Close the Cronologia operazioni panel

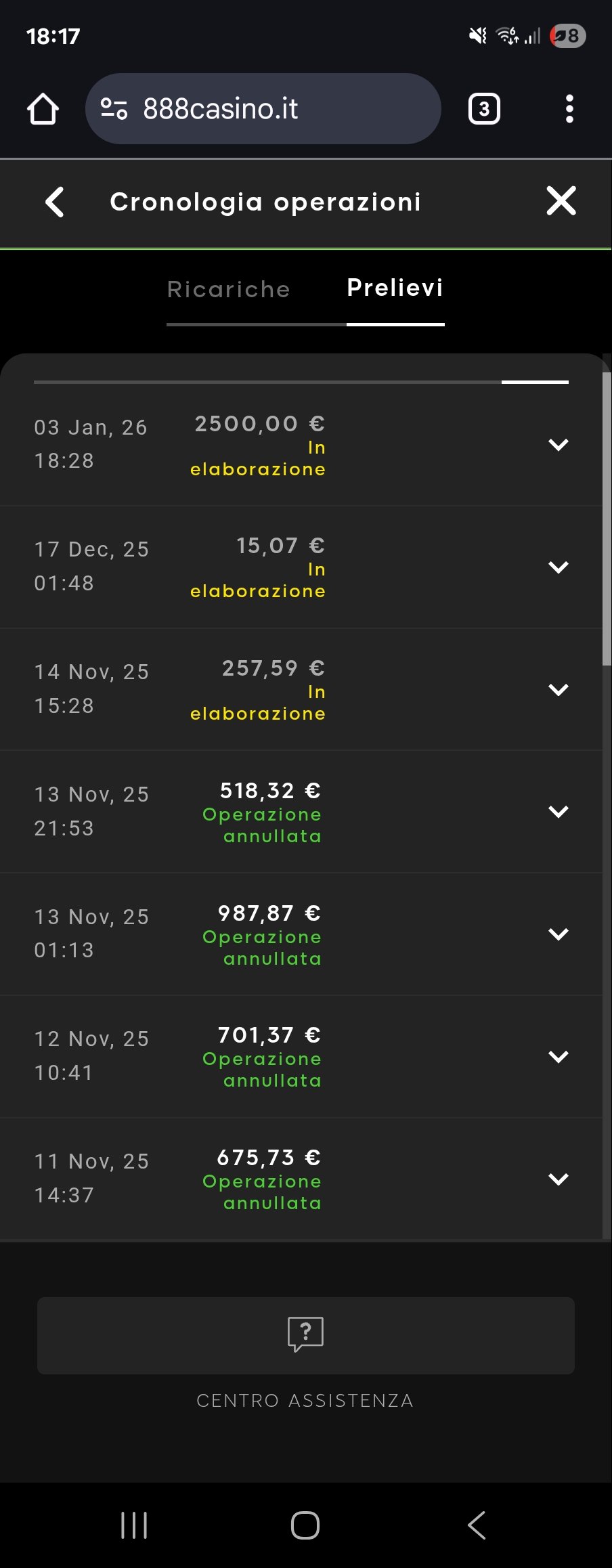click(x=561, y=201)
